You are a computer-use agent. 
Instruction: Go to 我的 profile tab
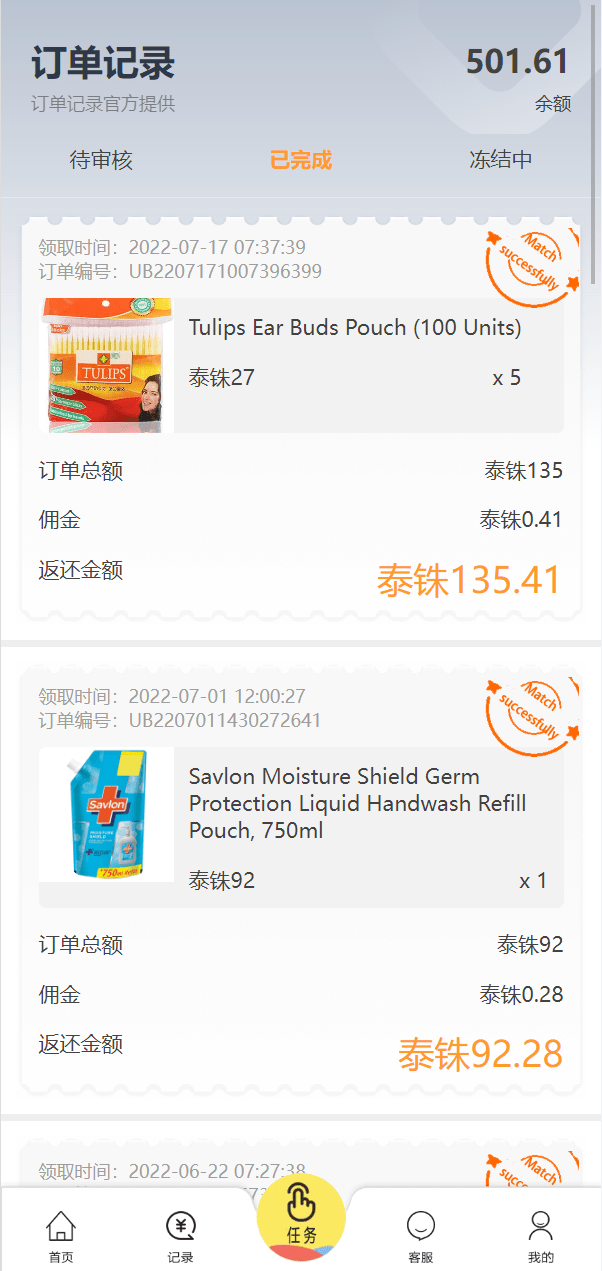[541, 1236]
